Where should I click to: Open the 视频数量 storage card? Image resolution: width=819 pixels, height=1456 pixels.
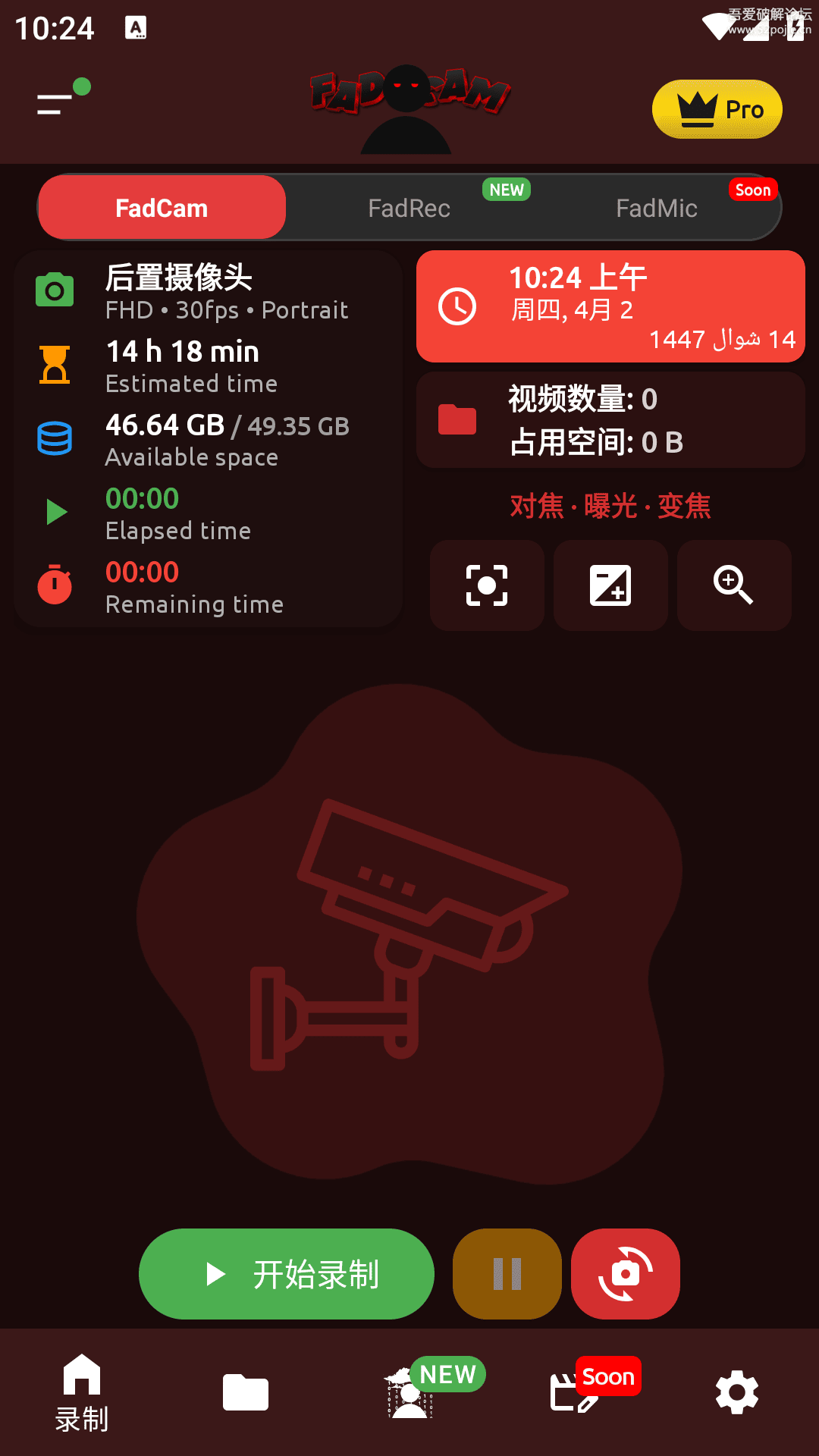610,420
